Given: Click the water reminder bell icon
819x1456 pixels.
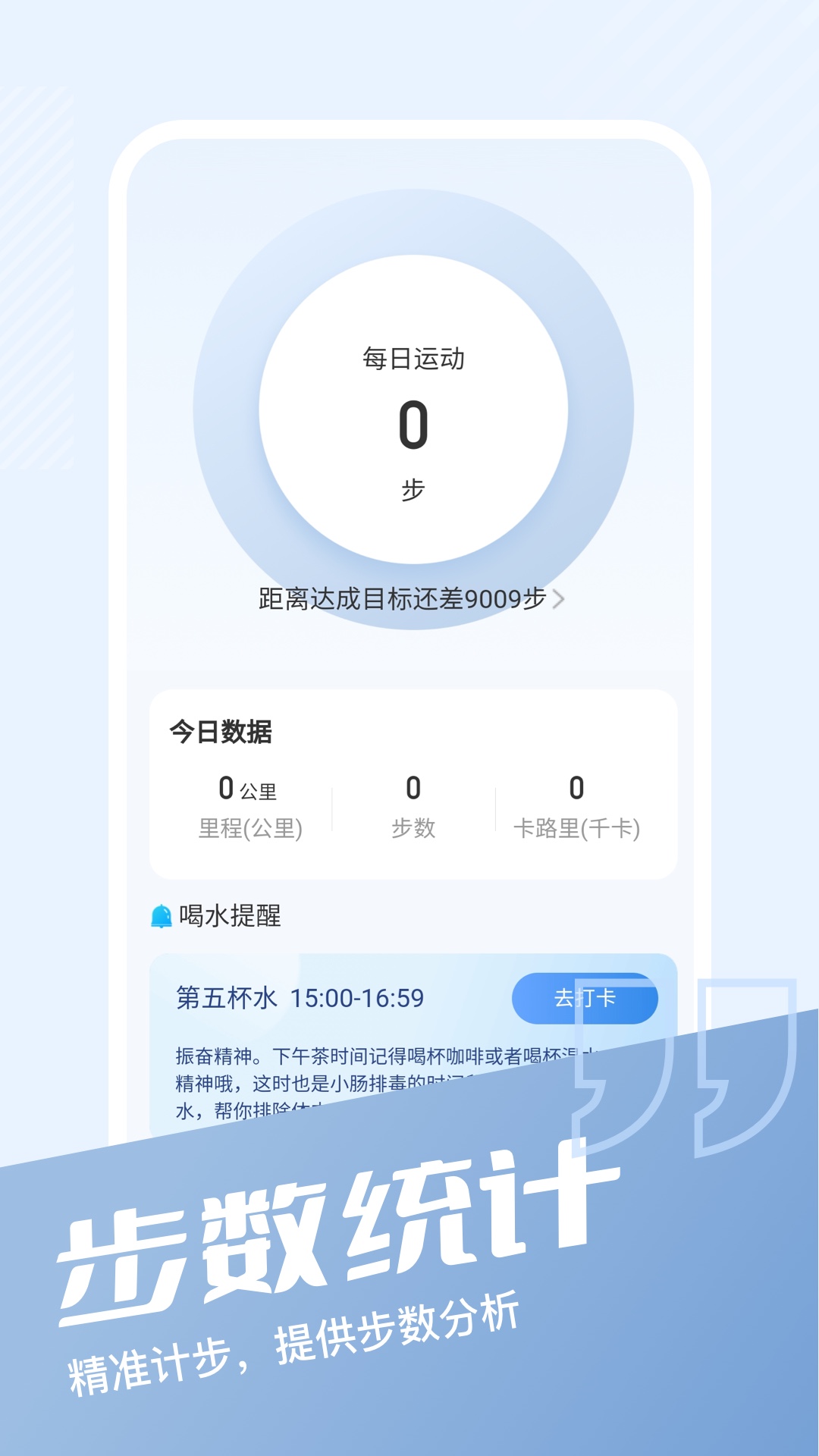Looking at the screenshot, I should [x=162, y=915].
